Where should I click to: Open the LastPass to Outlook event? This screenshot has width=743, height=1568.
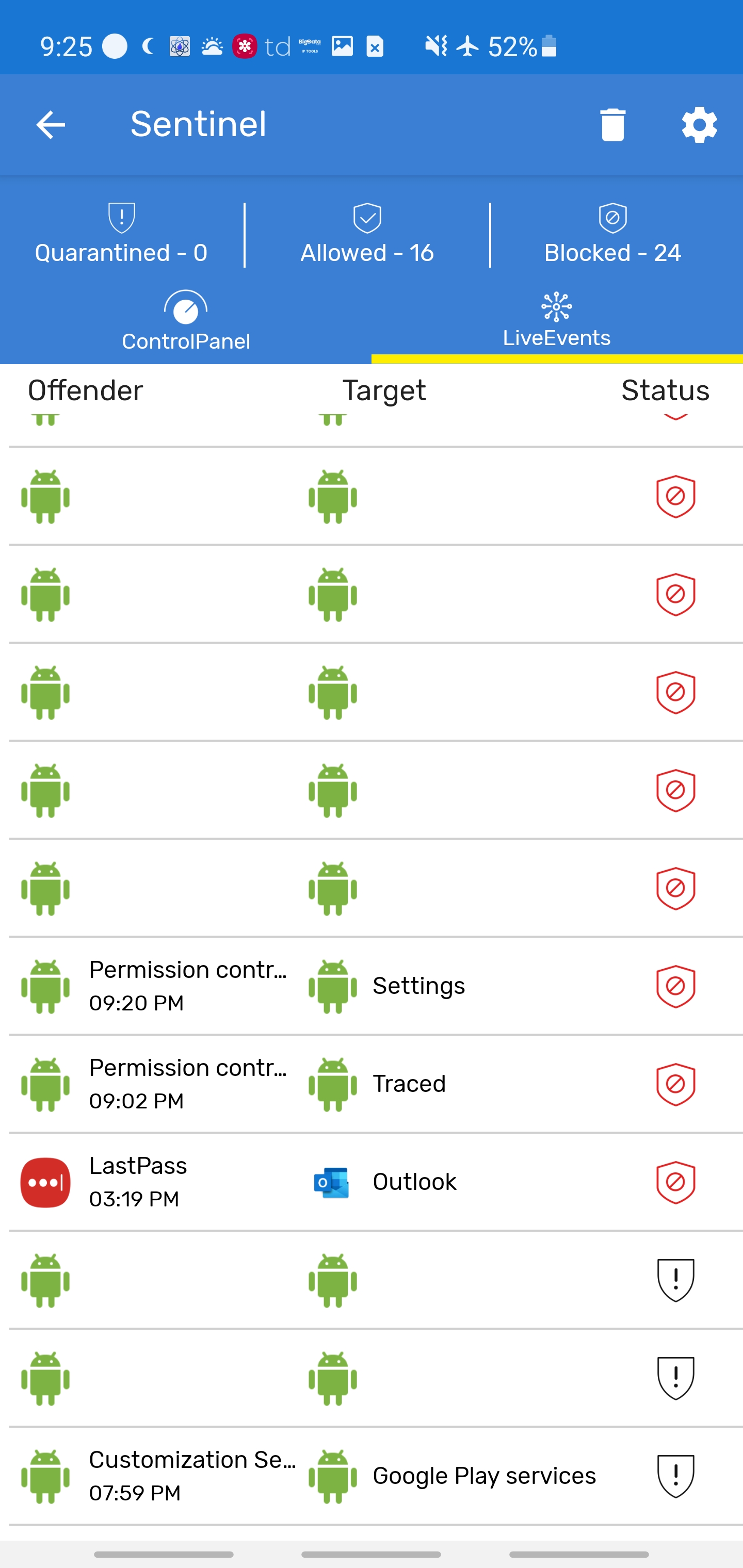point(372,1182)
